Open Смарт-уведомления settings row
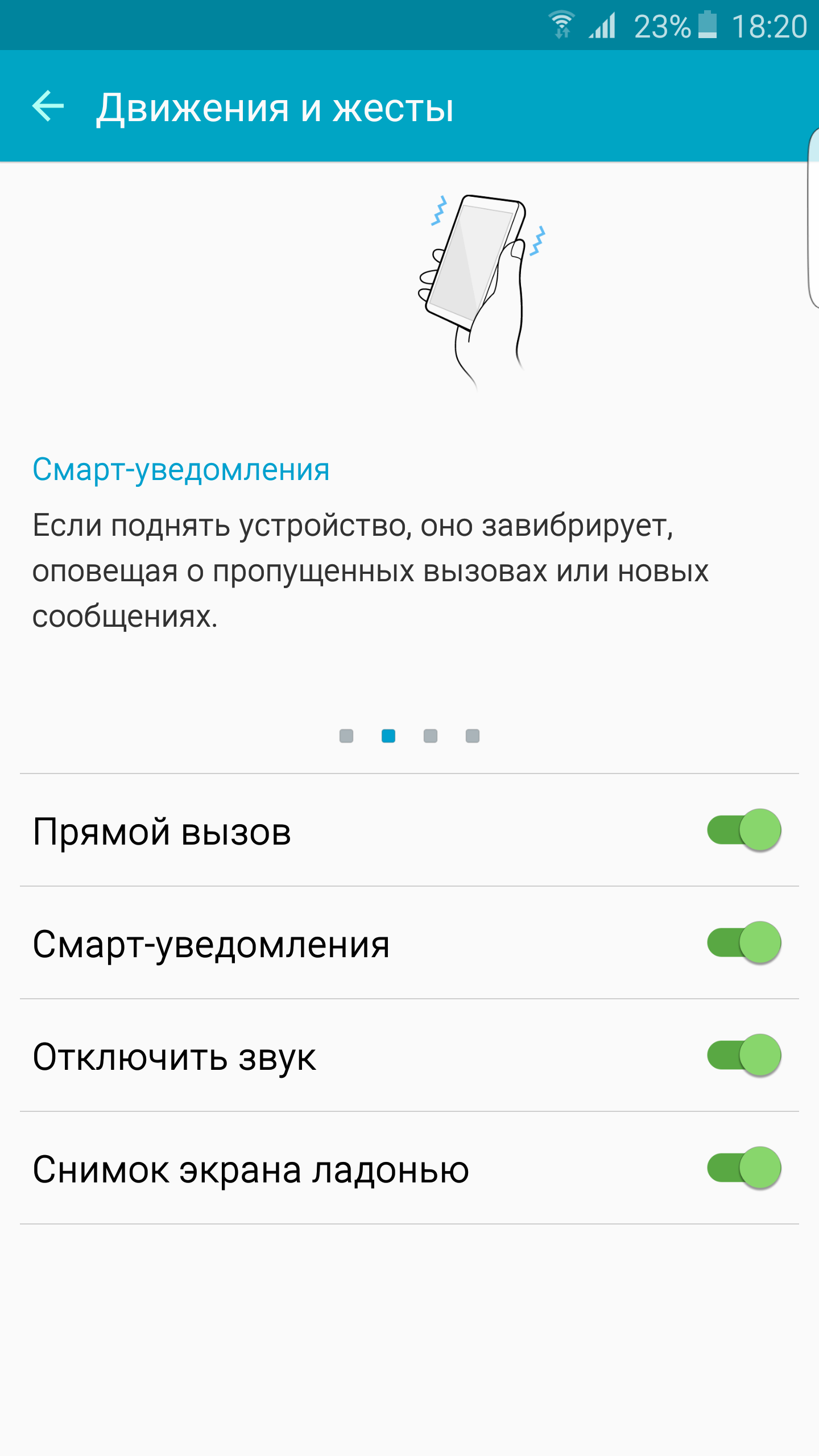This screenshot has width=819, height=1456. tap(409, 942)
